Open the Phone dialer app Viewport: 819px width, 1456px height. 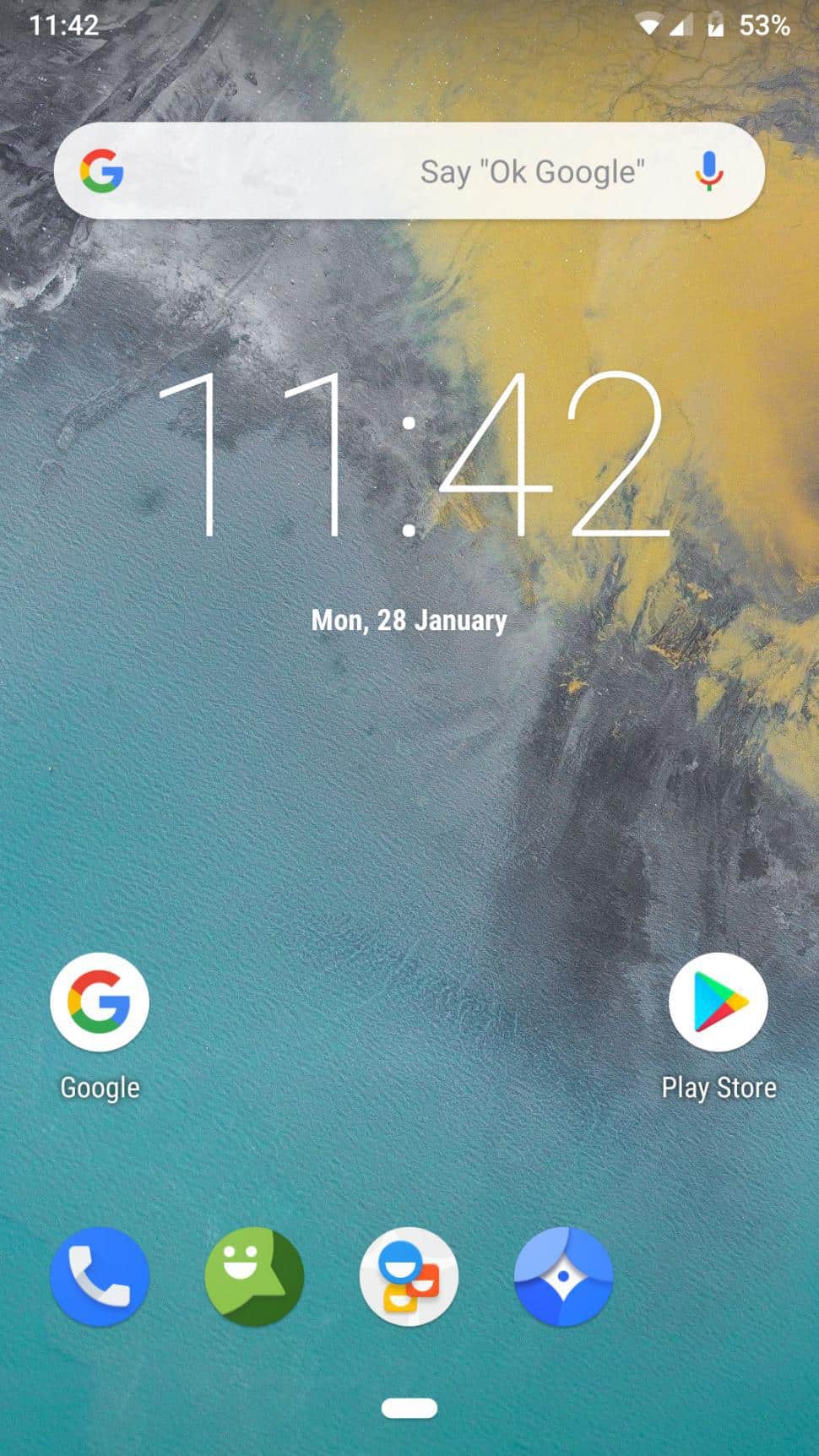pyautogui.click(x=100, y=1276)
